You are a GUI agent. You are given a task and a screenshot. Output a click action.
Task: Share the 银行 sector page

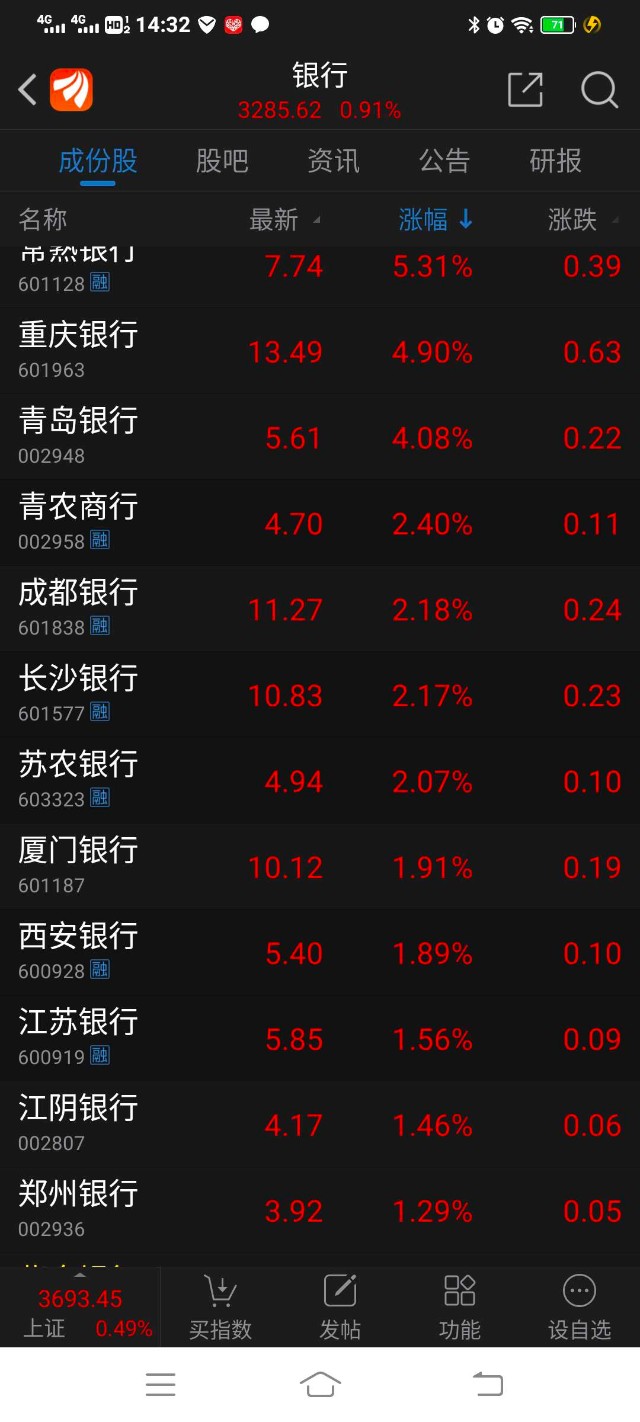(525, 90)
